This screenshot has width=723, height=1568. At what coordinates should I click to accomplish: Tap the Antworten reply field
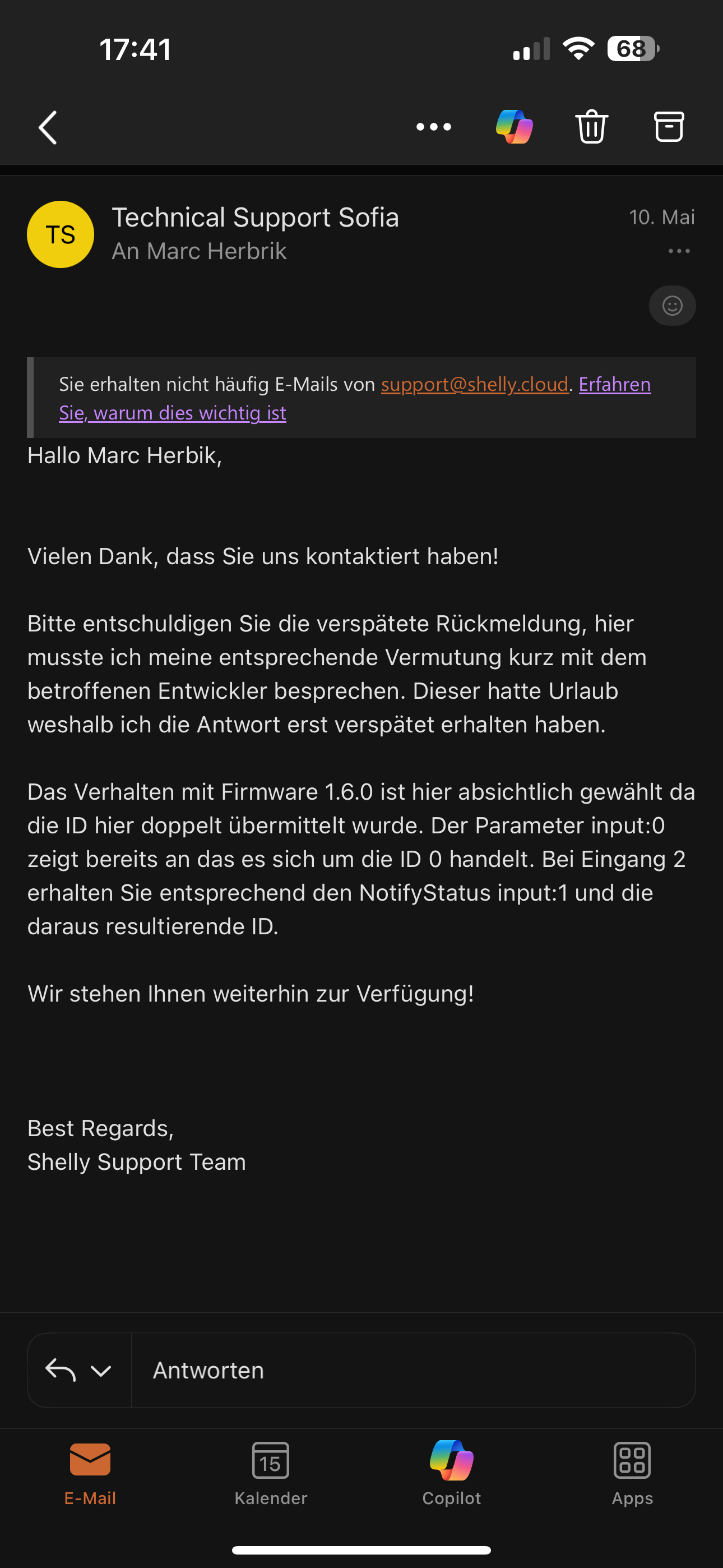[413, 1371]
